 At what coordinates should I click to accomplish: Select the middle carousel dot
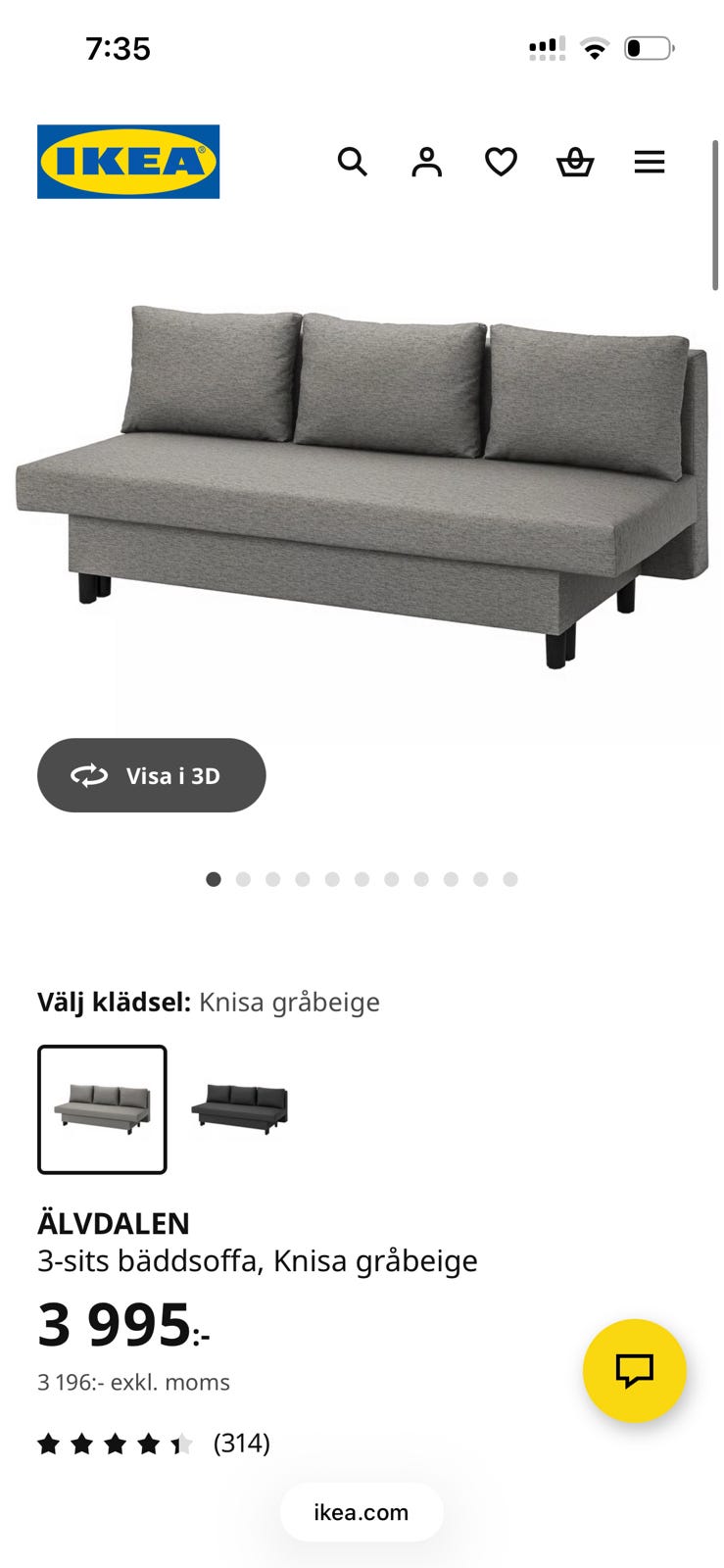362,879
